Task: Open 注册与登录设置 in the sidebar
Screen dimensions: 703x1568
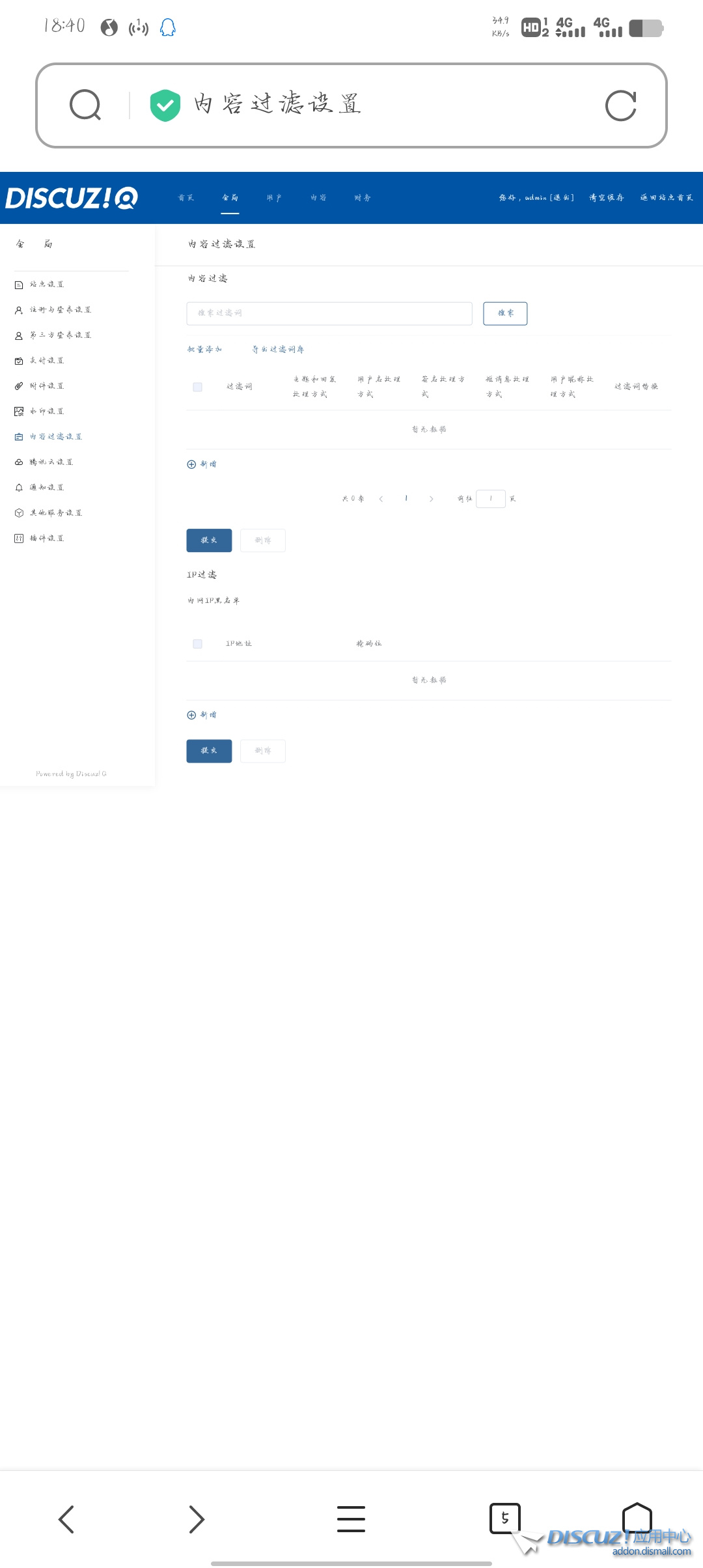Action: tap(61, 310)
